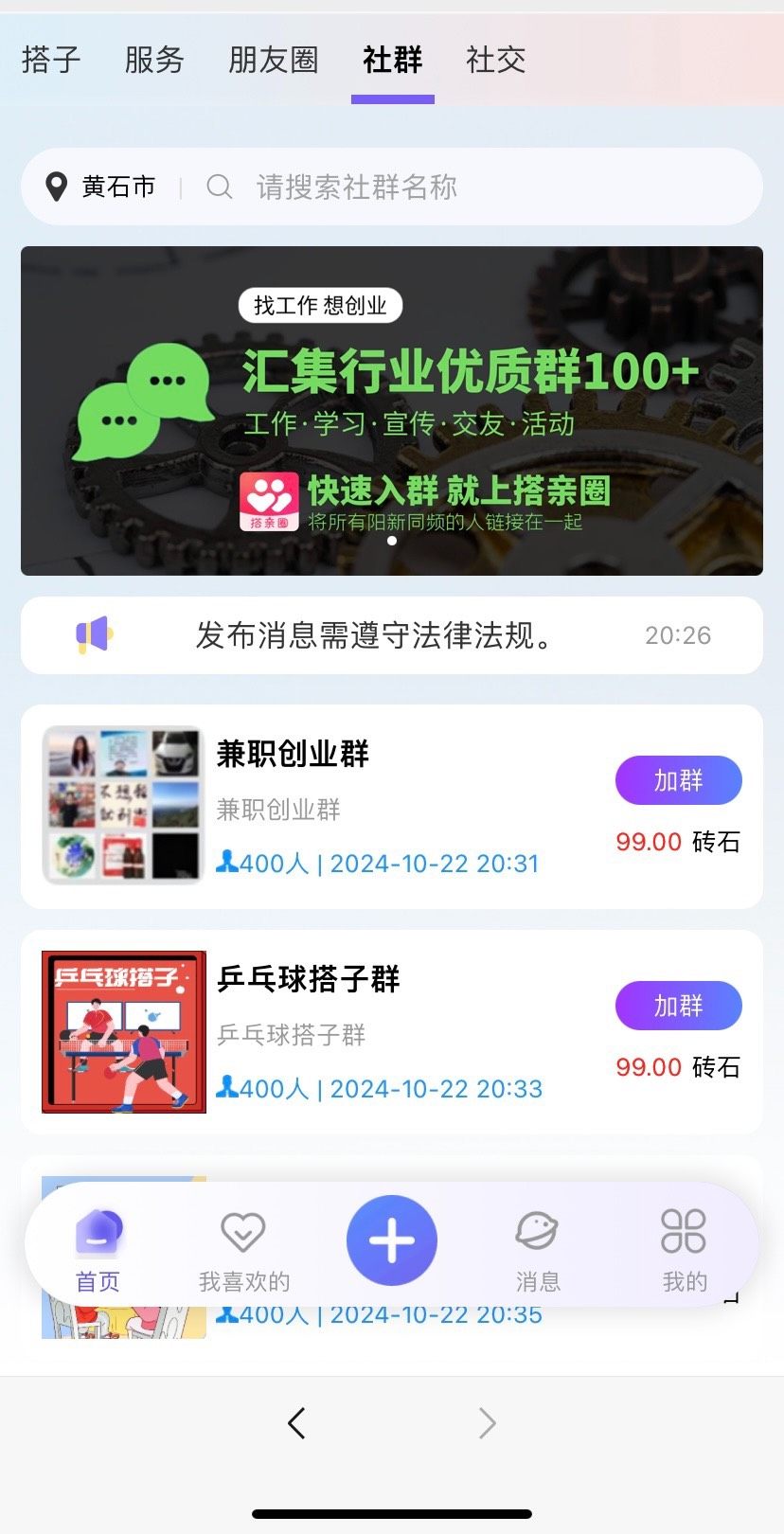This screenshot has height=1534, width=784.
Task: Change the city from 黄石市
Action: click(x=101, y=187)
